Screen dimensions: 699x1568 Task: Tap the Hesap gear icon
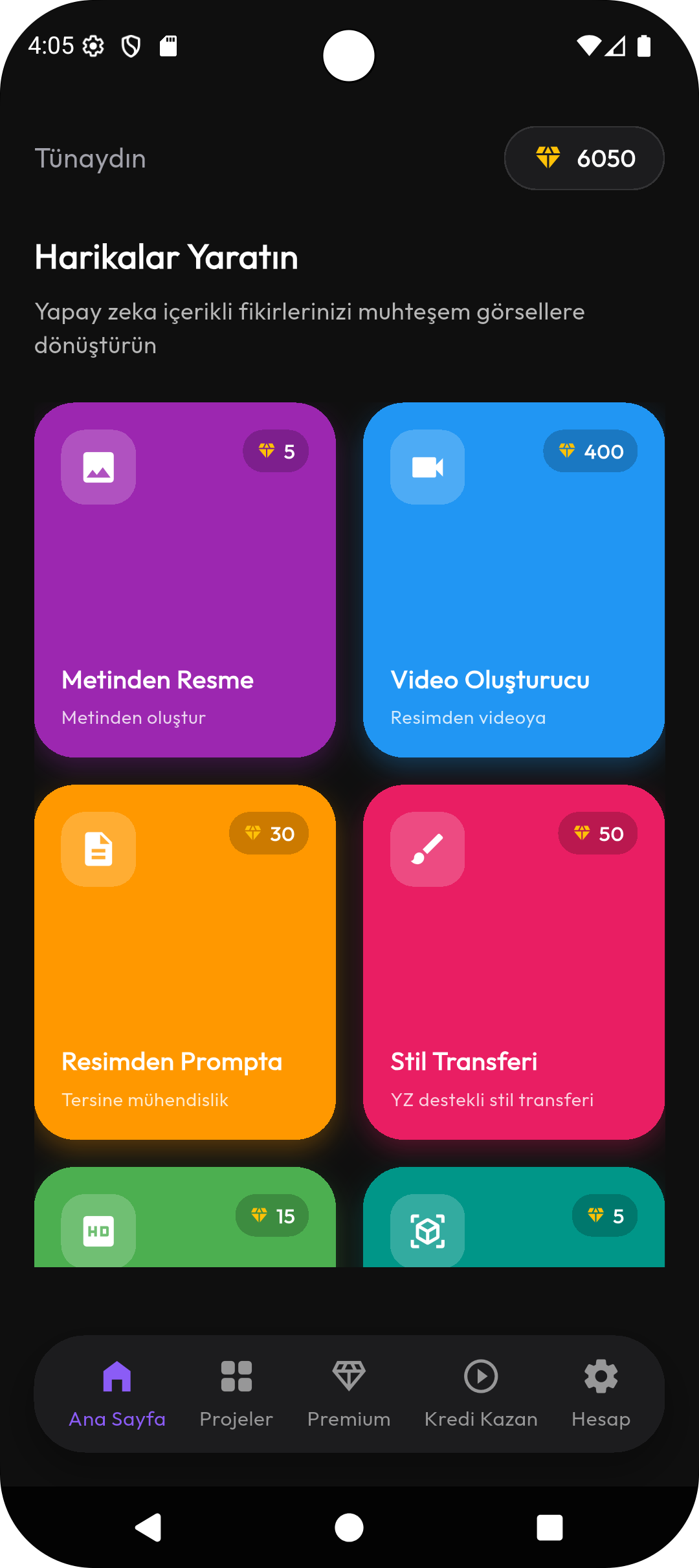(x=601, y=1375)
